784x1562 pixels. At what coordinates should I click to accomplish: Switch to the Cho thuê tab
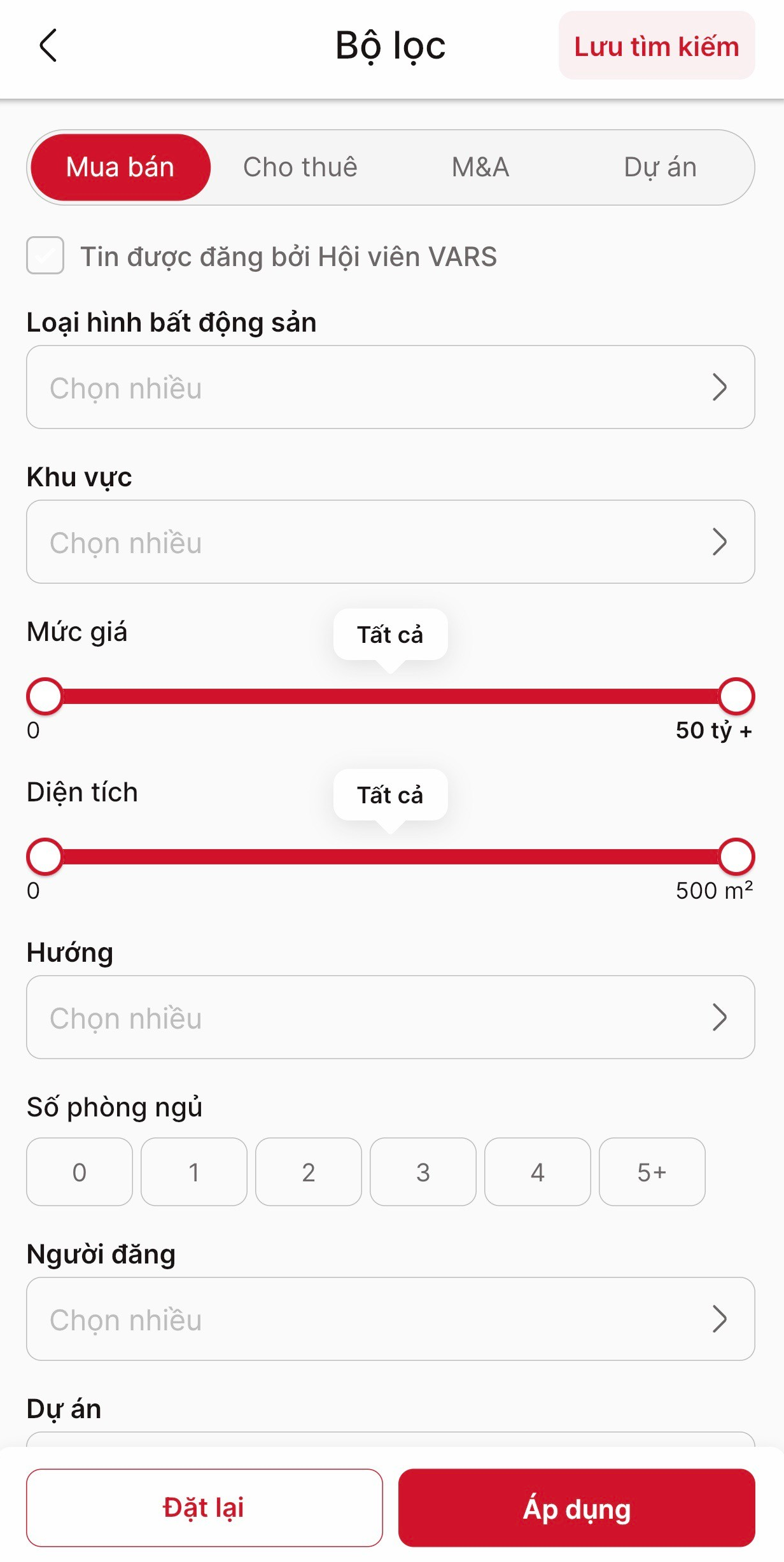(300, 167)
